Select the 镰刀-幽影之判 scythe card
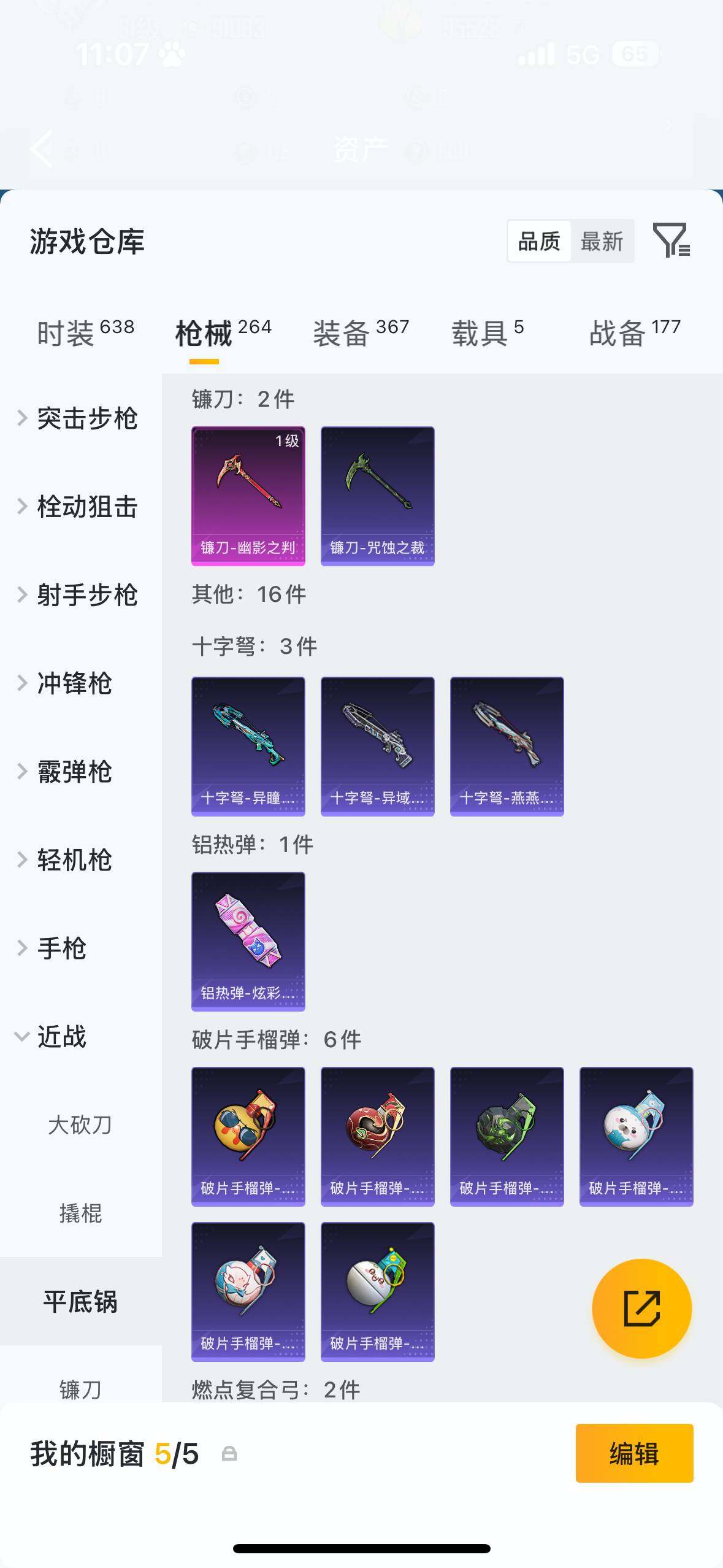Screen dimensions: 723x1568 click(x=248, y=496)
